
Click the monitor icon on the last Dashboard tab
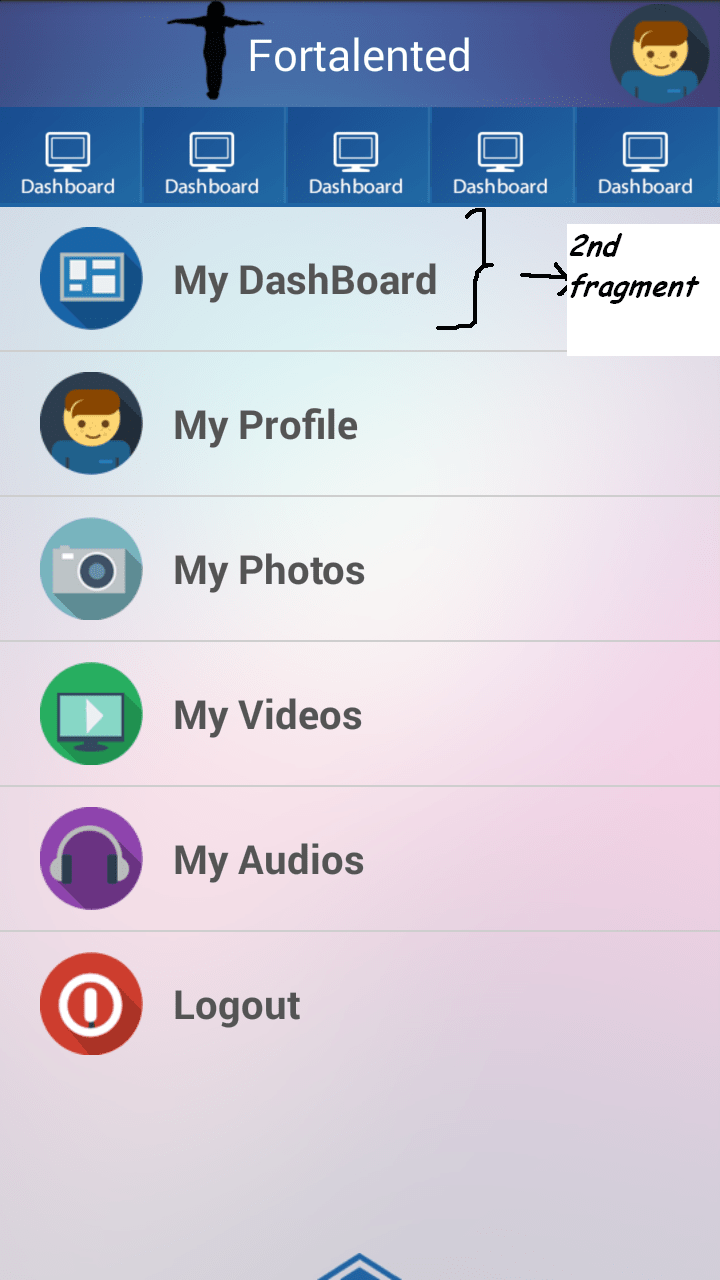(644, 148)
